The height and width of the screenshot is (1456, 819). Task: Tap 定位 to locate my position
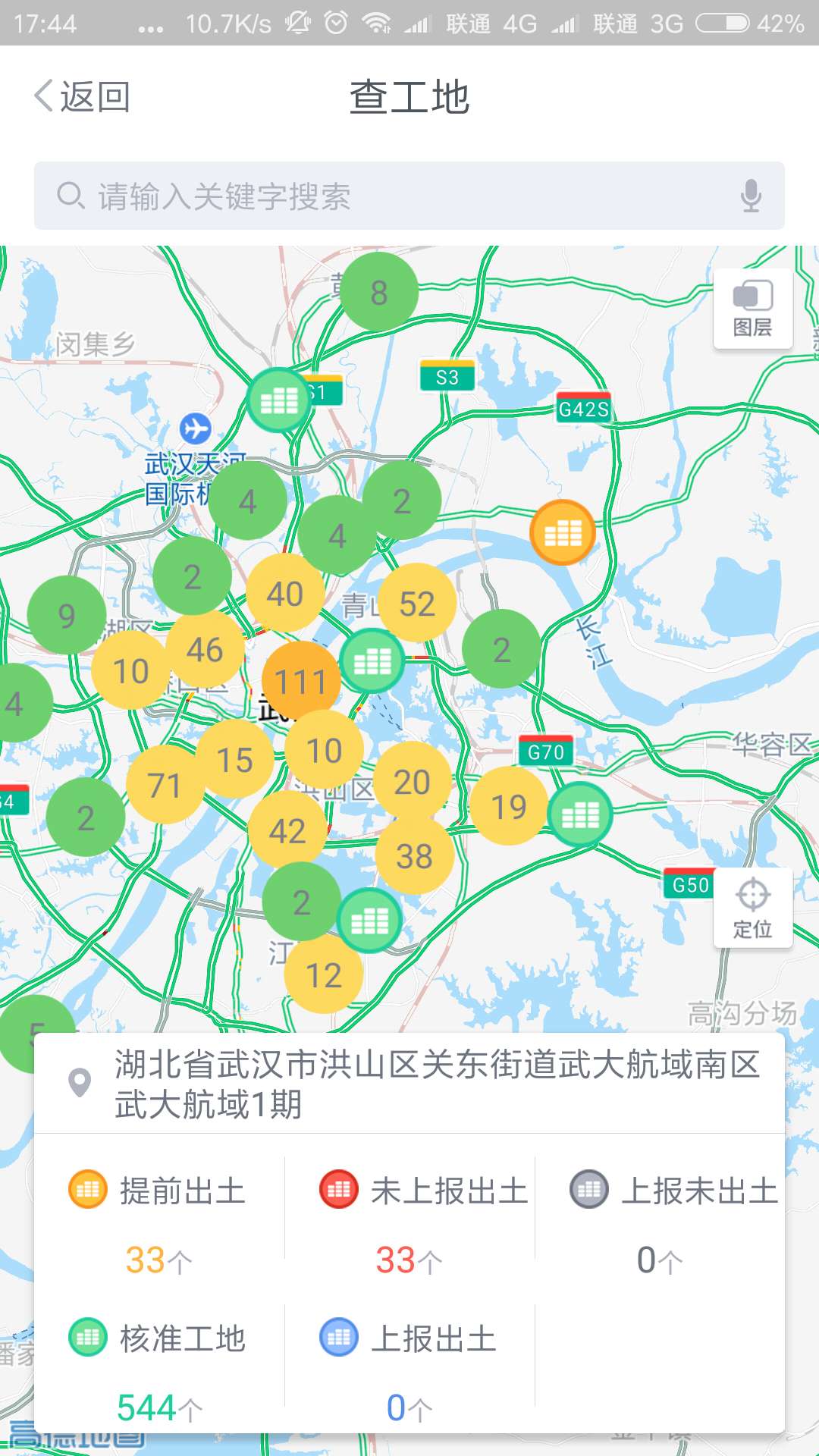752,908
